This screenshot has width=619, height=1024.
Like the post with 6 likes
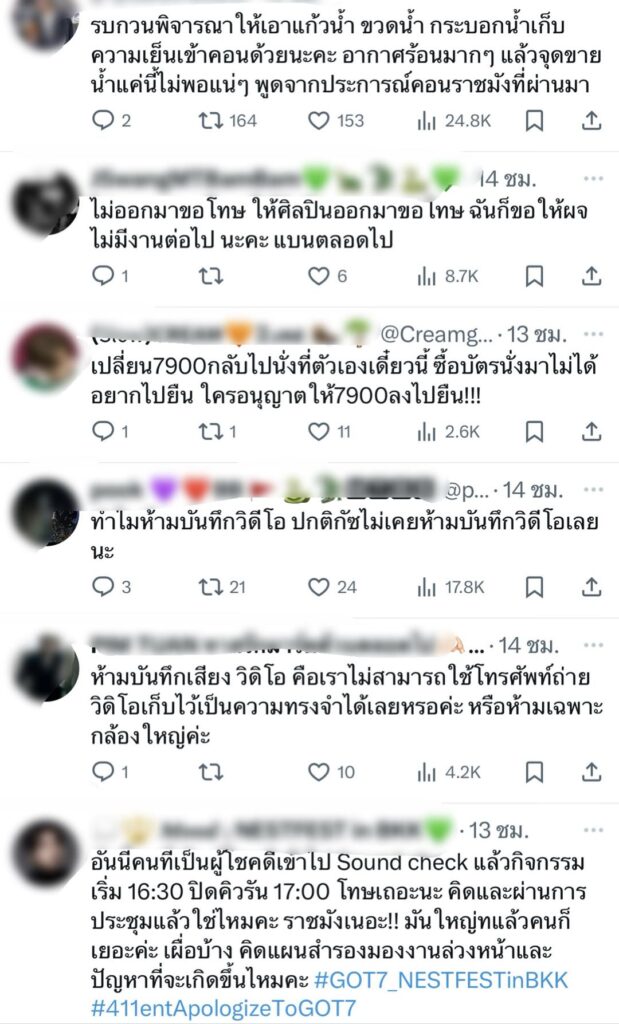coord(318,276)
